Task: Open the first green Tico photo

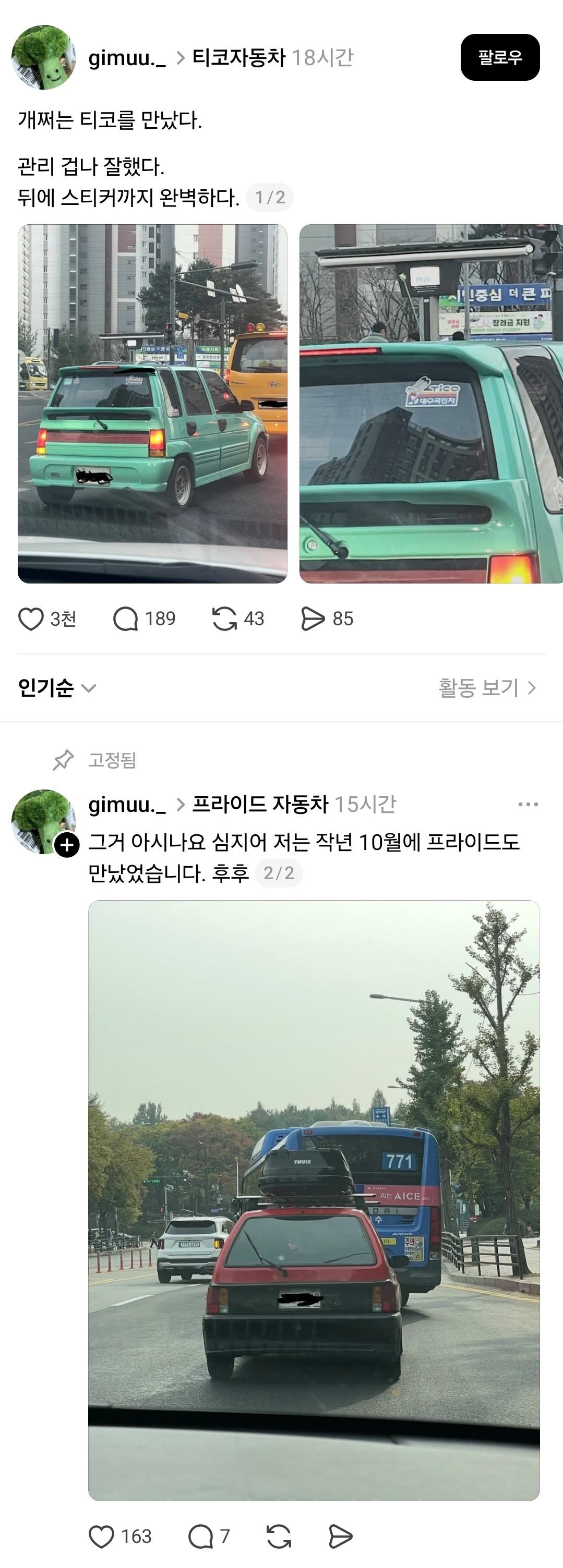Action: pos(152,404)
